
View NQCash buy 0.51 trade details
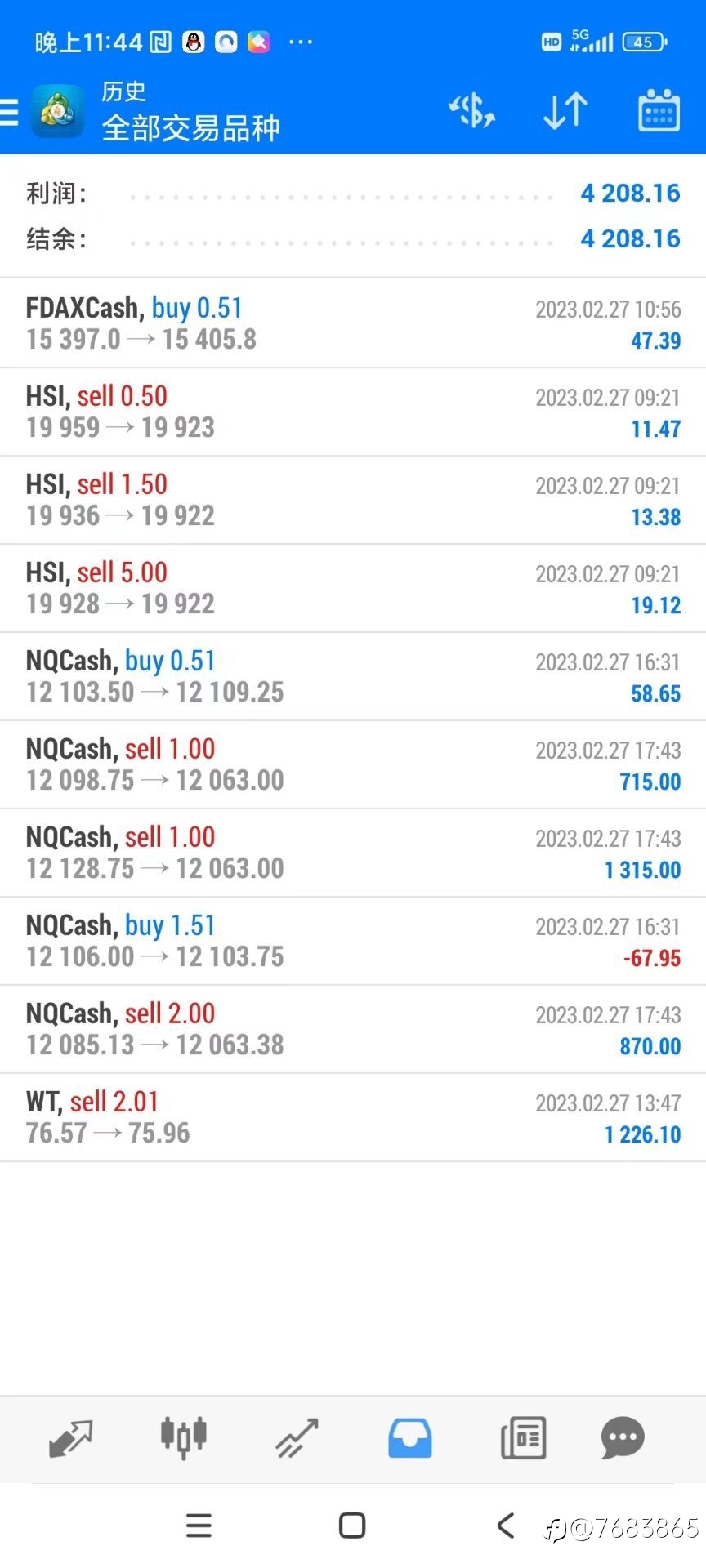pos(353,676)
